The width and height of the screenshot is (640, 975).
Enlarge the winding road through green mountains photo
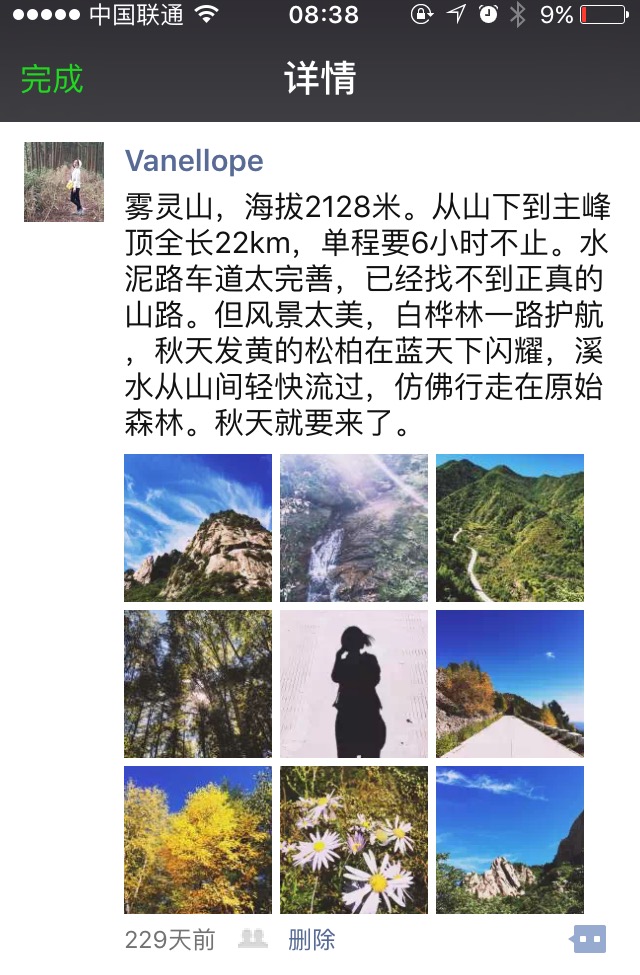pyautogui.click(x=510, y=528)
